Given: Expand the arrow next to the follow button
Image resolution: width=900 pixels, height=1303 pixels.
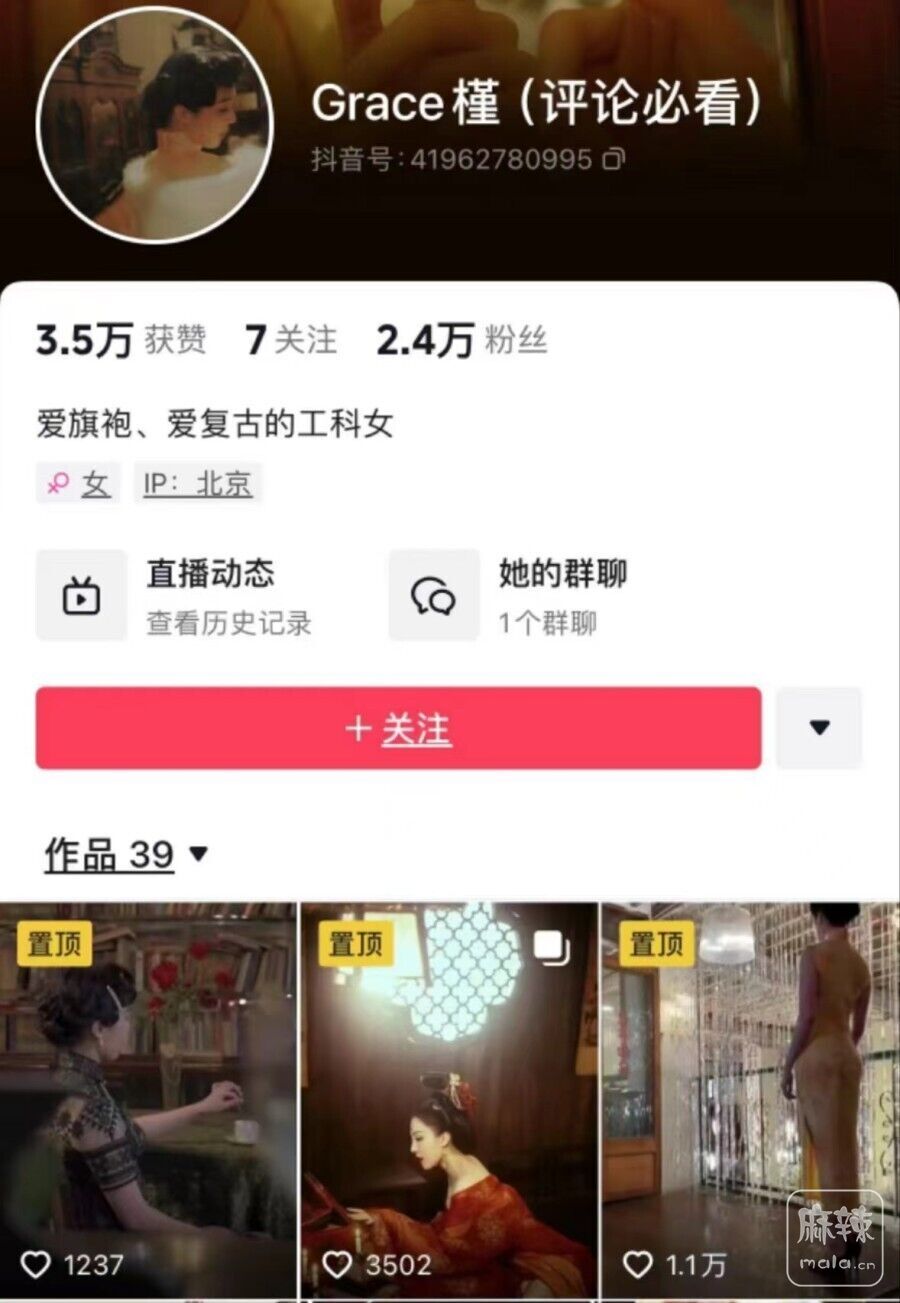Looking at the screenshot, I should [819, 728].
